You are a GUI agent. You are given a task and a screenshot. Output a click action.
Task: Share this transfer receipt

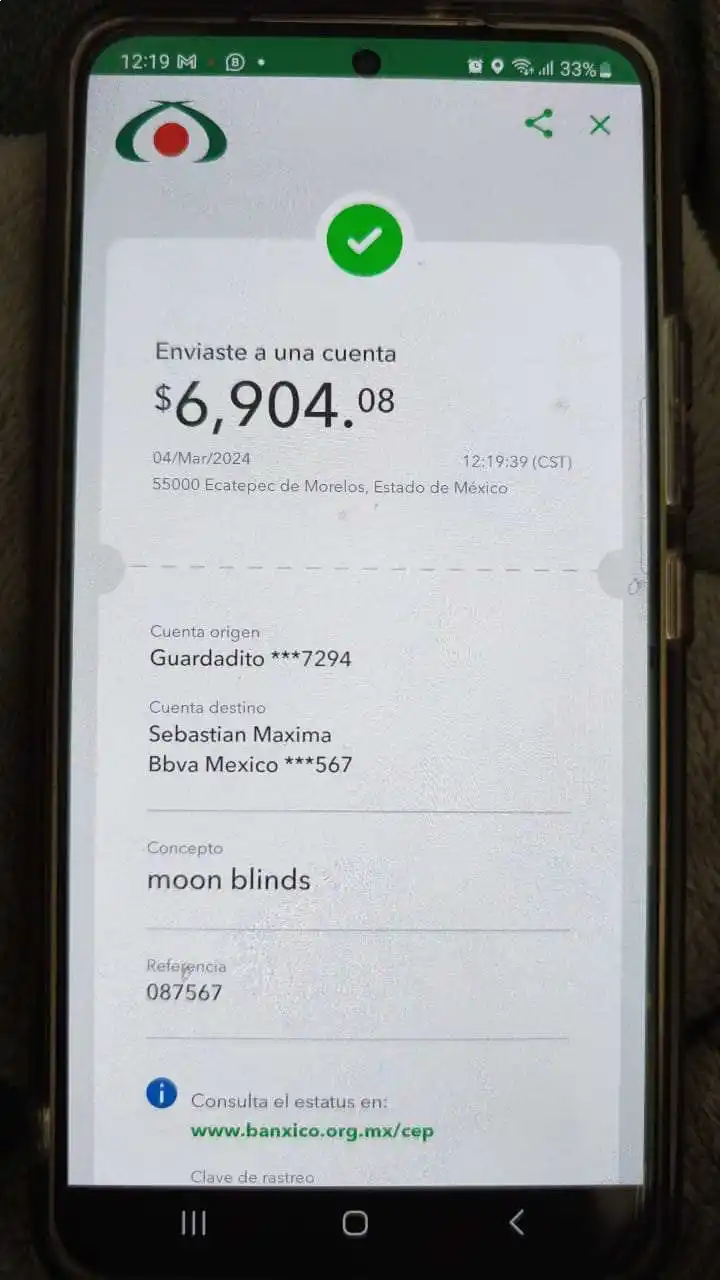click(x=539, y=125)
